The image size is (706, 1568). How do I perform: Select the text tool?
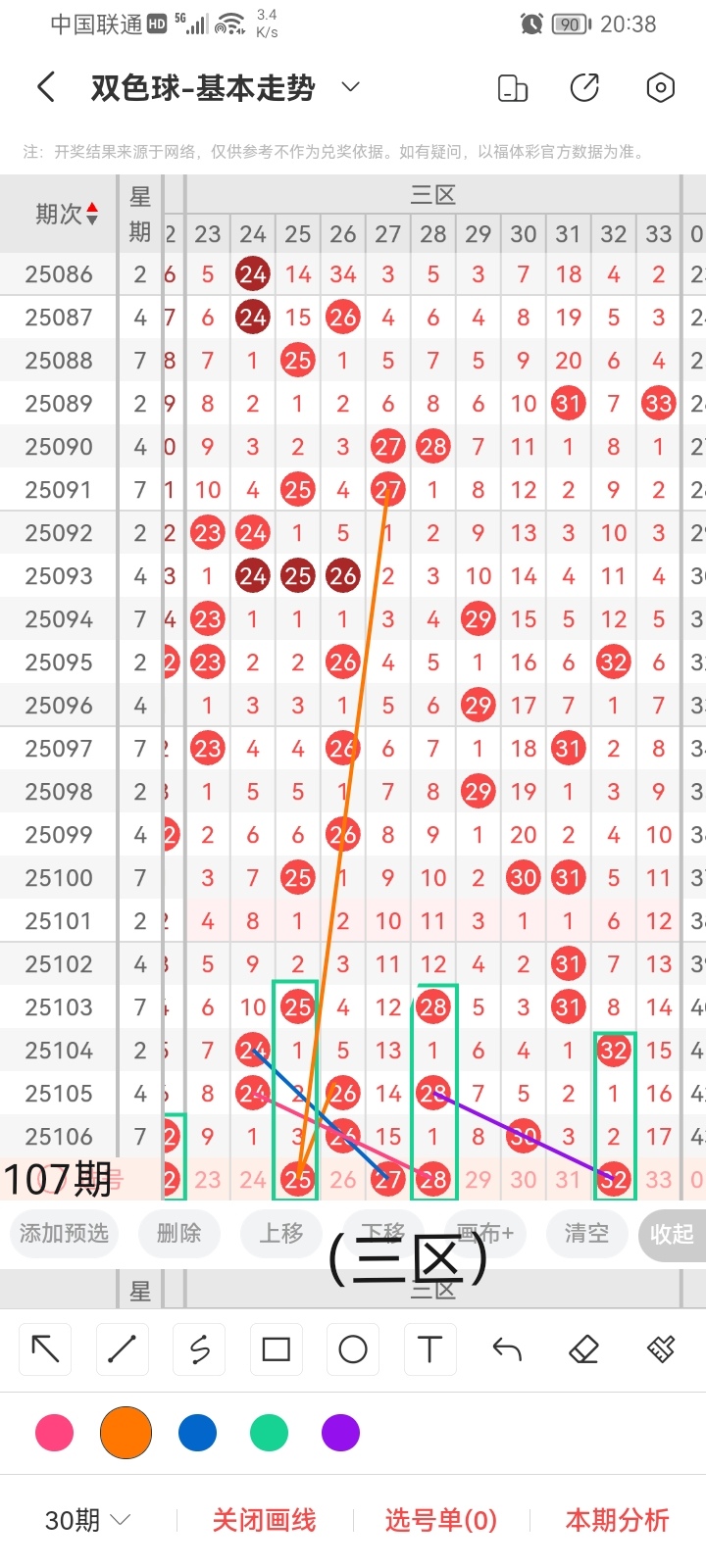click(x=429, y=1349)
